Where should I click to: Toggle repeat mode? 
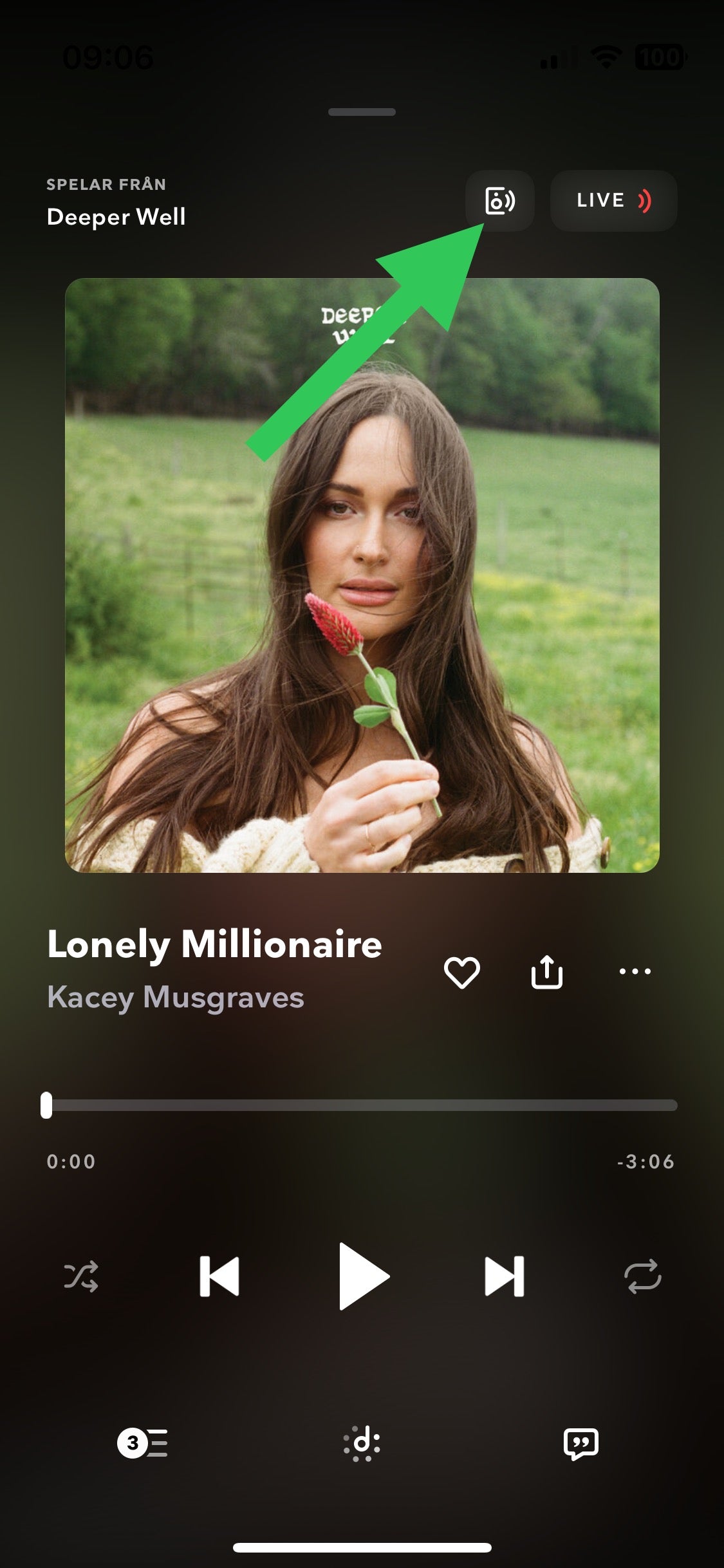642,1276
